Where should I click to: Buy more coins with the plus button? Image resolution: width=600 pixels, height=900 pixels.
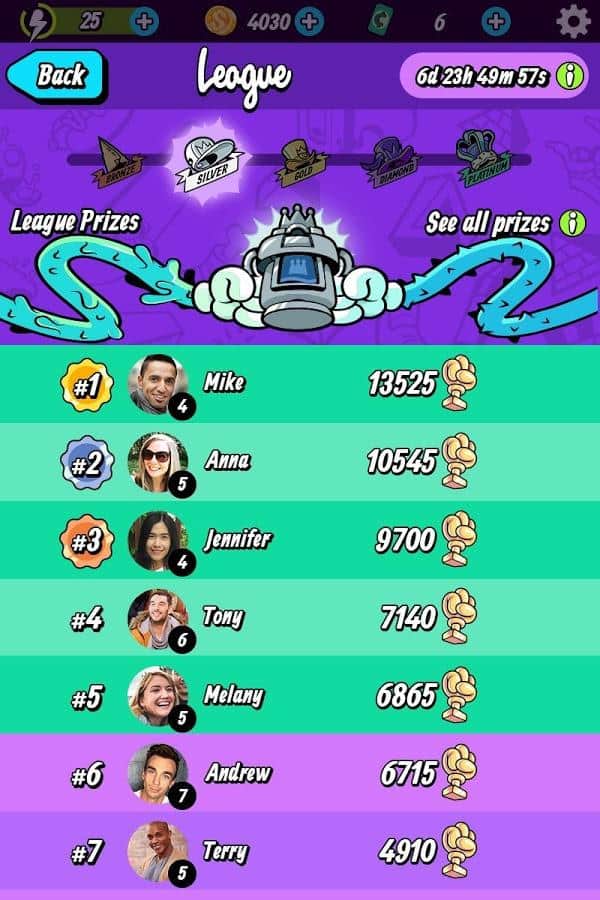tap(310, 20)
